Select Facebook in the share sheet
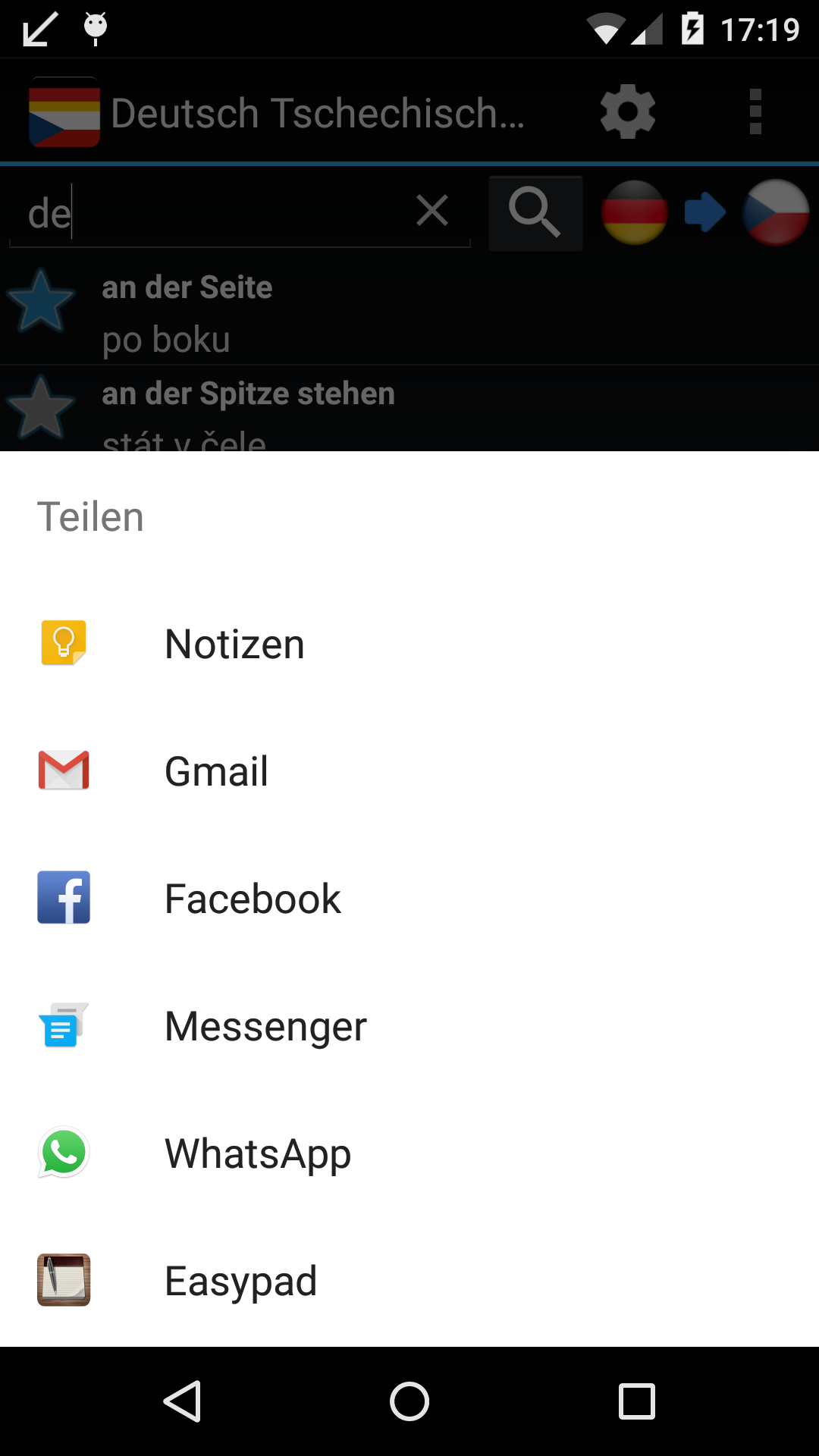 (253, 899)
